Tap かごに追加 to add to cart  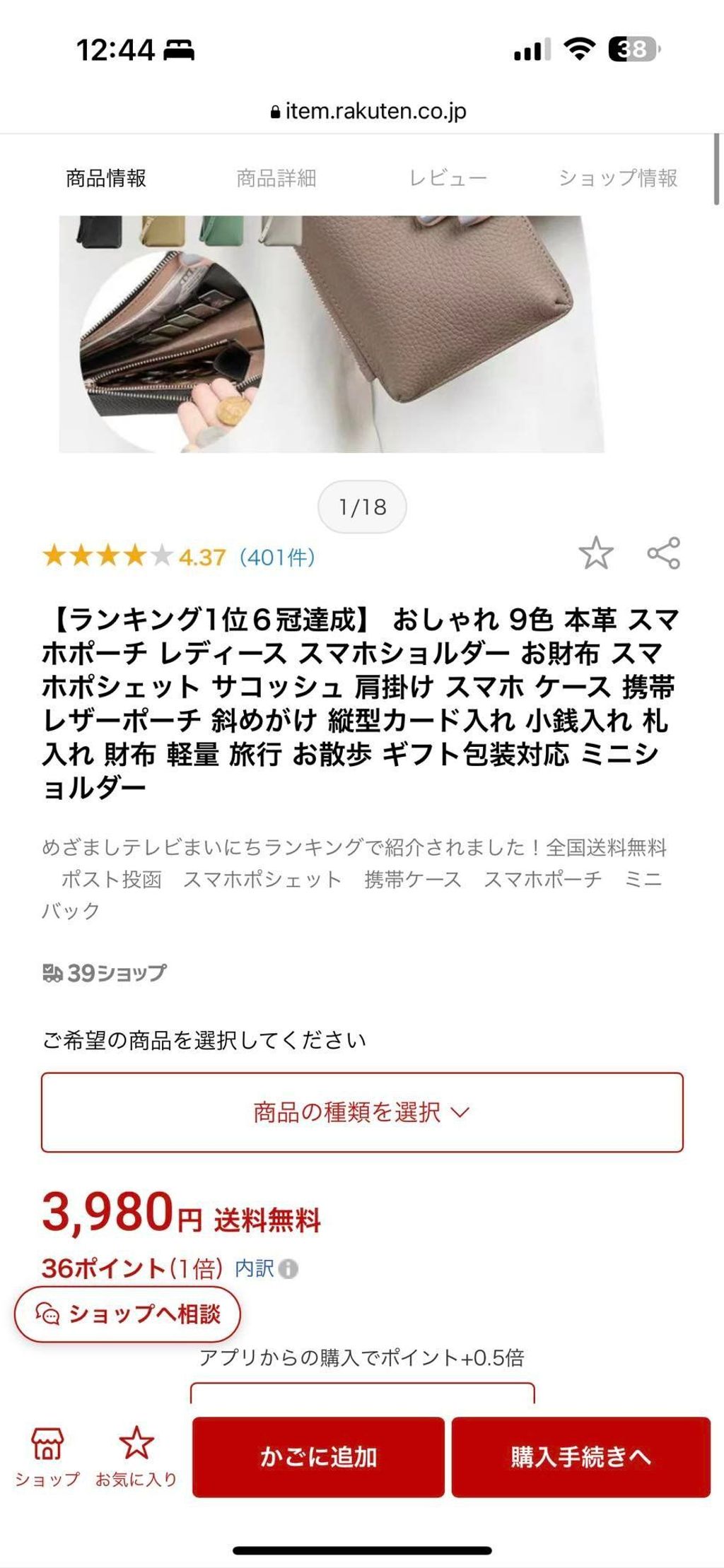318,1457
